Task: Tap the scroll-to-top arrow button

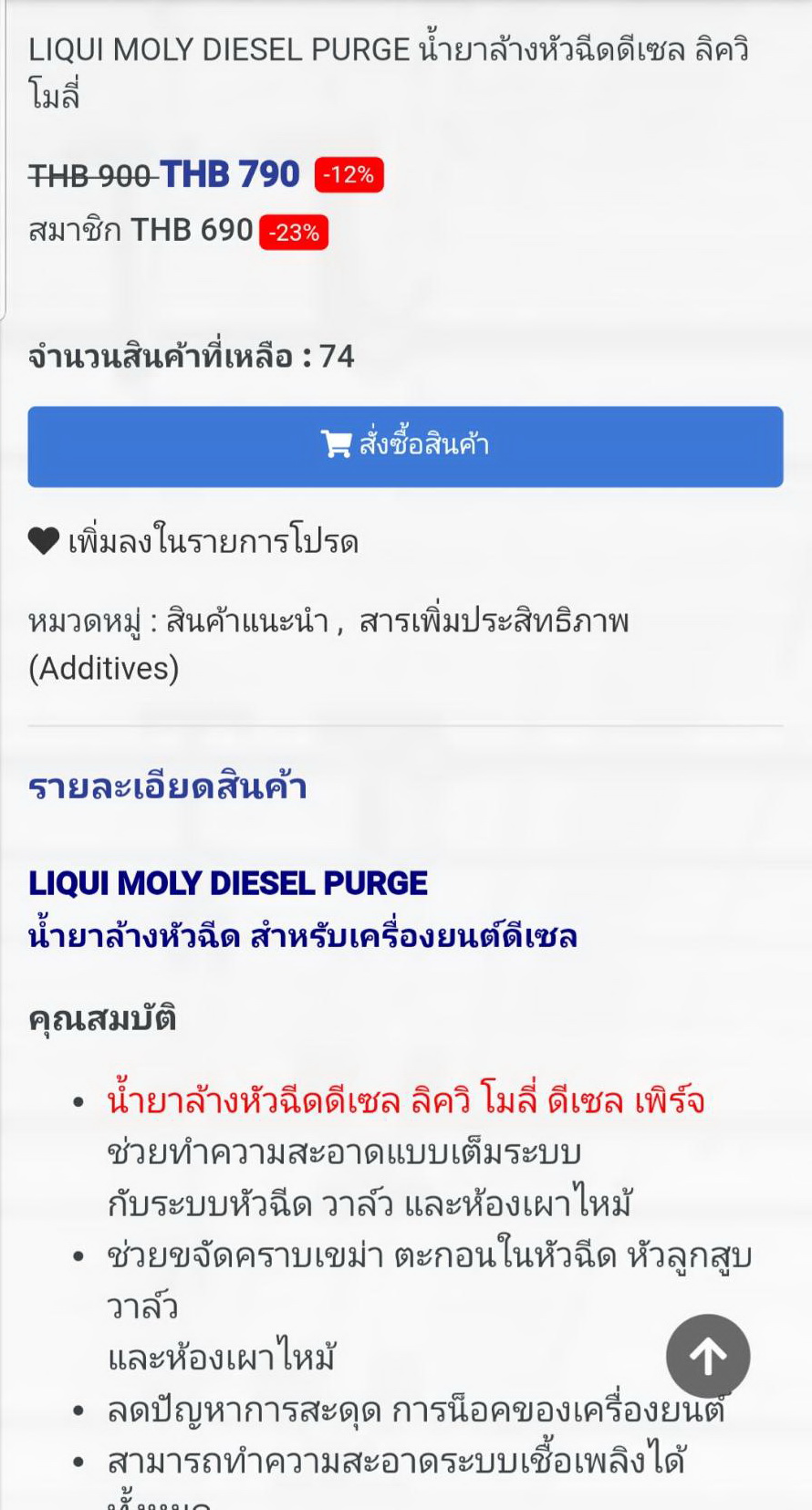Action: click(708, 1356)
